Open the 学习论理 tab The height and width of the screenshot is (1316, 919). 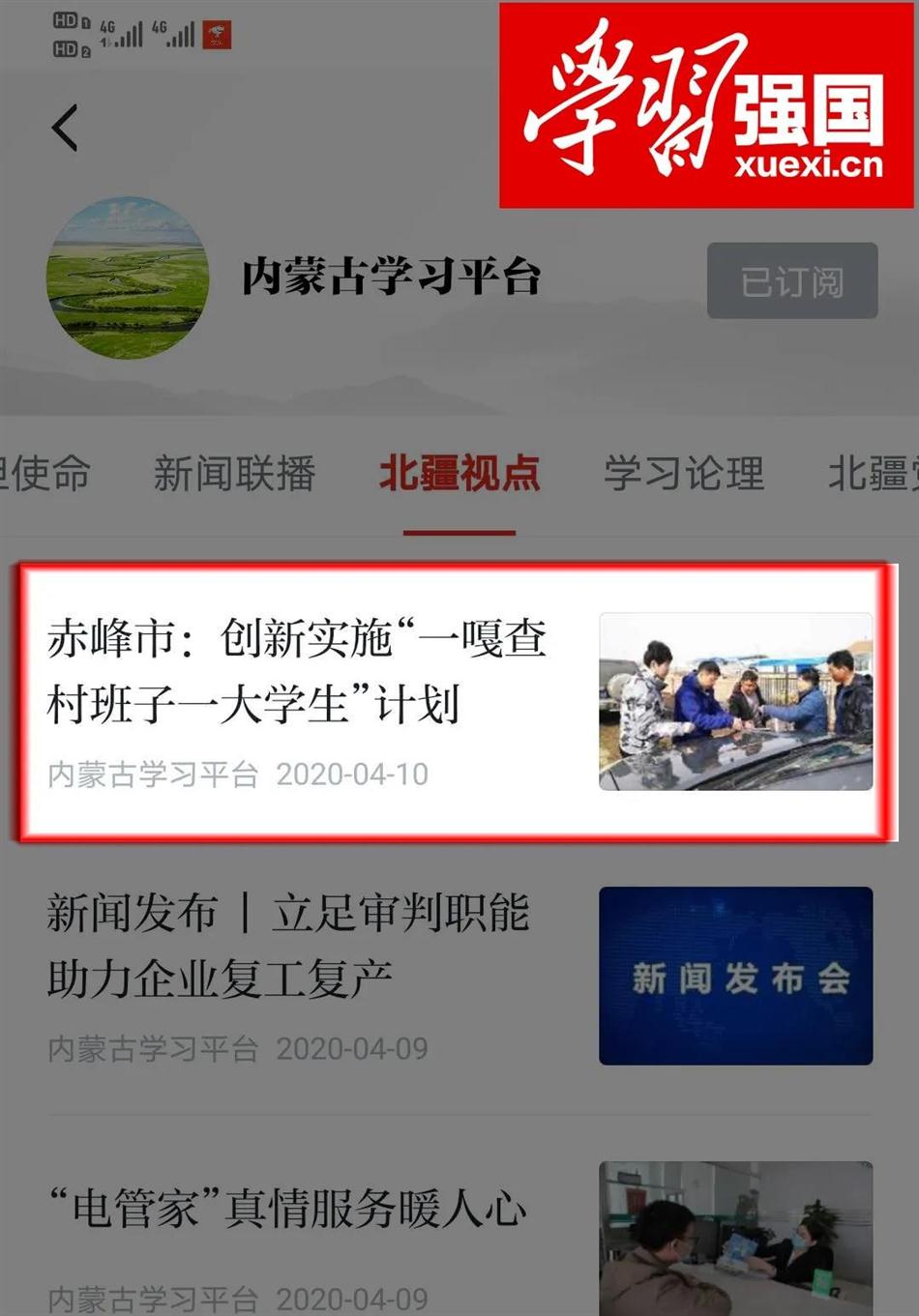pos(684,474)
